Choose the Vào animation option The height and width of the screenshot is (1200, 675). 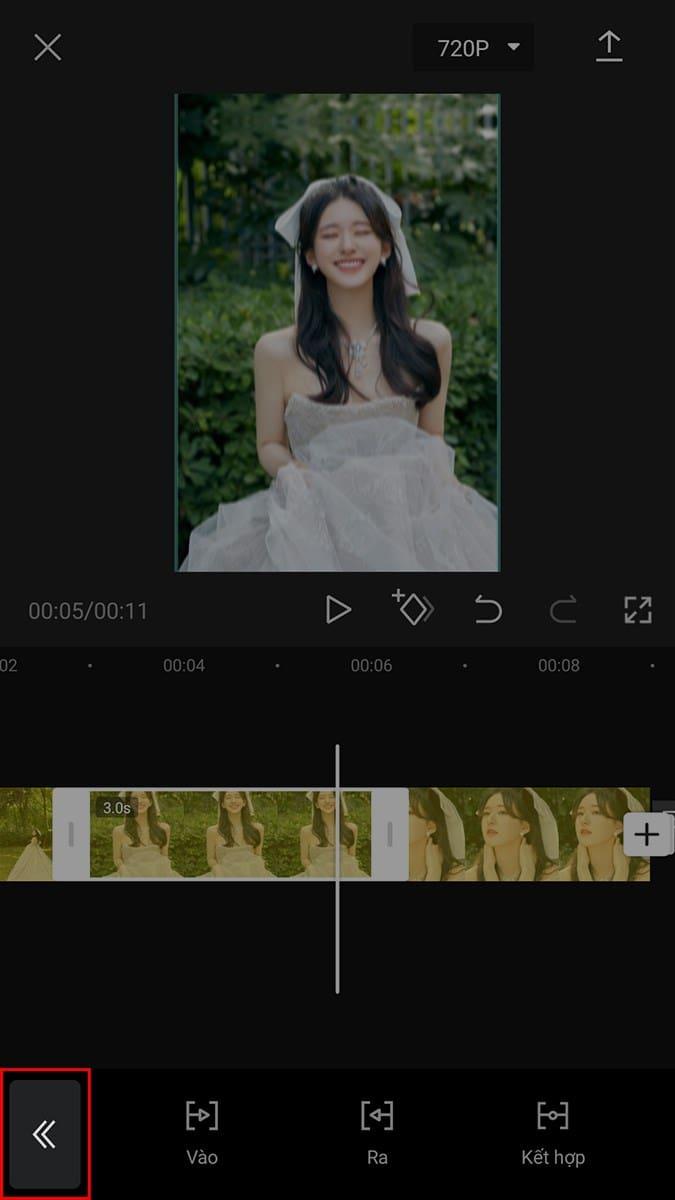(202, 1134)
